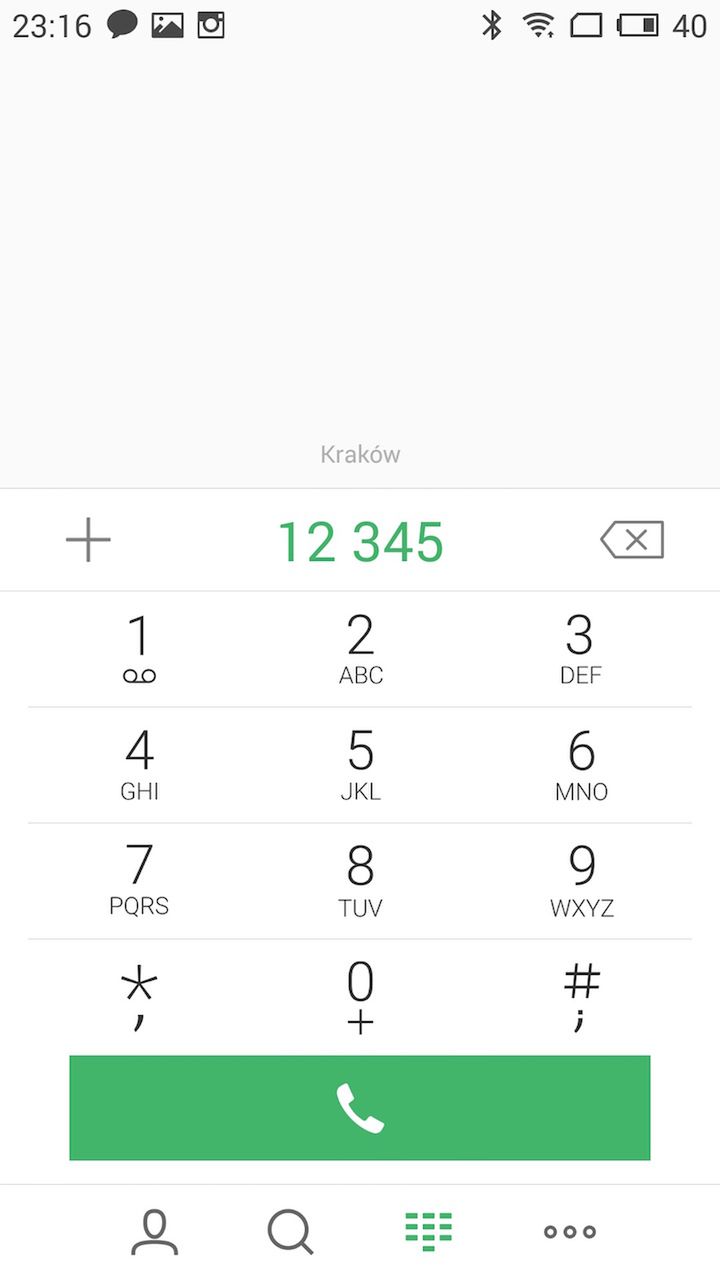Tap the star key

[139, 997]
